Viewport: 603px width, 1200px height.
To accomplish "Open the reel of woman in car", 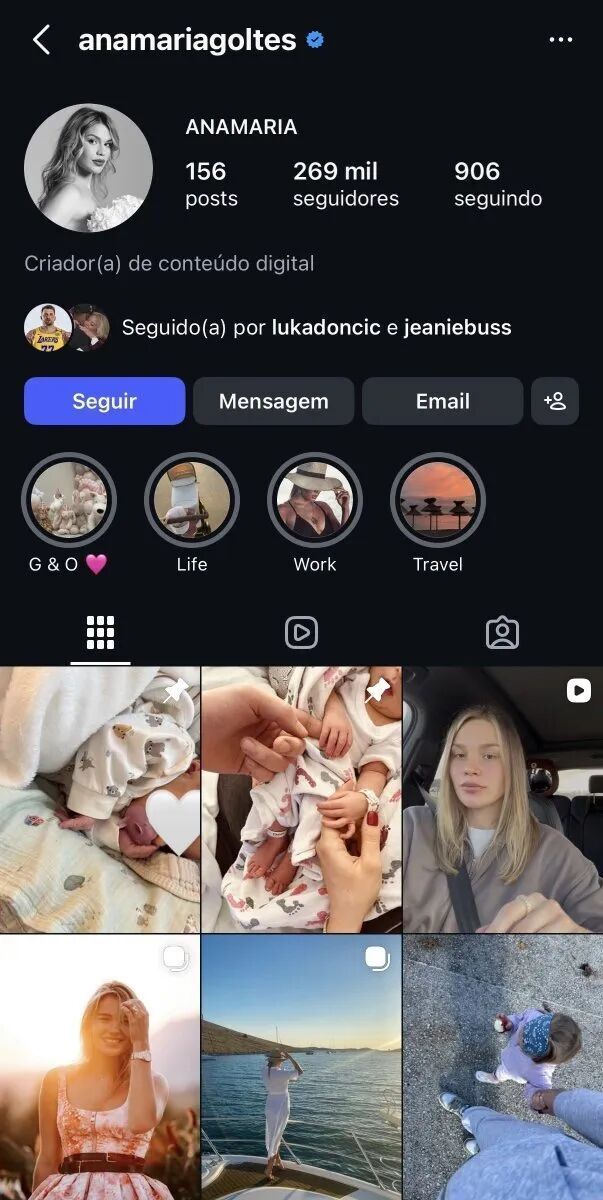I will (x=503, y=800).
